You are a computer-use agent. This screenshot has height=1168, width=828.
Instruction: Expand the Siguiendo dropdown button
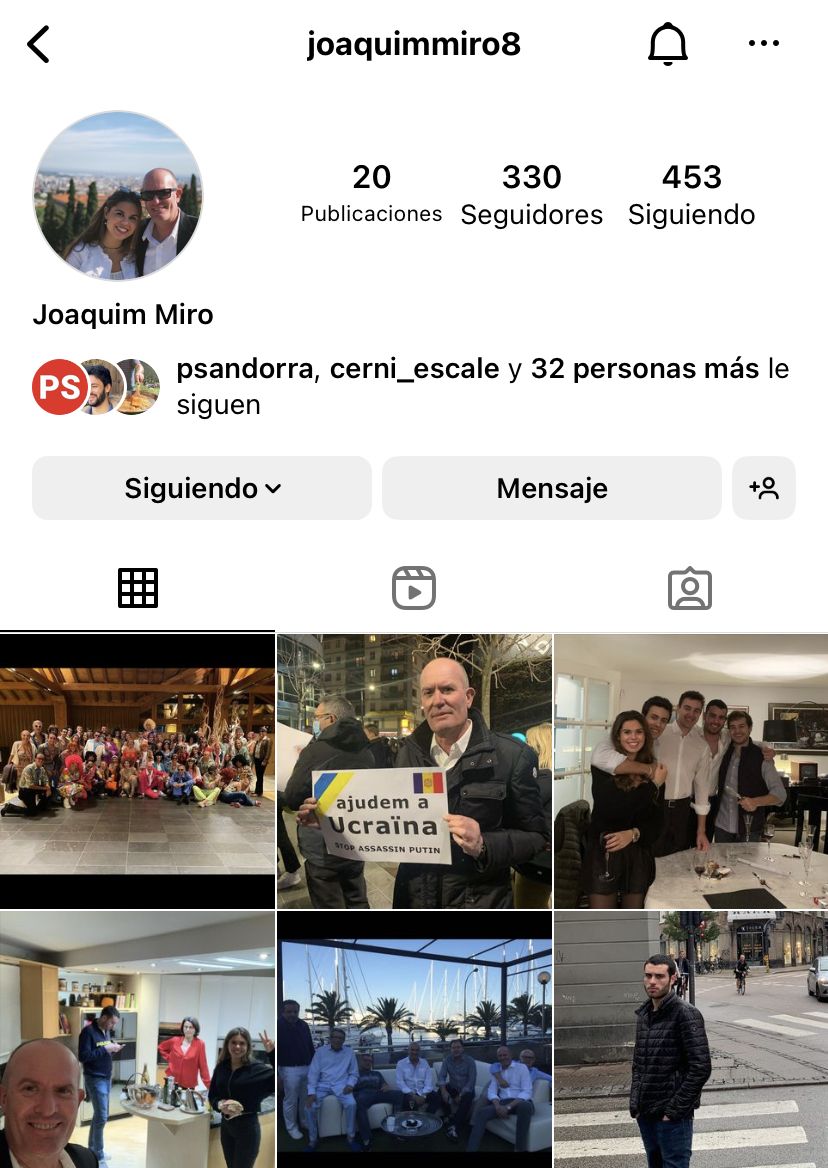coord(202,488)
